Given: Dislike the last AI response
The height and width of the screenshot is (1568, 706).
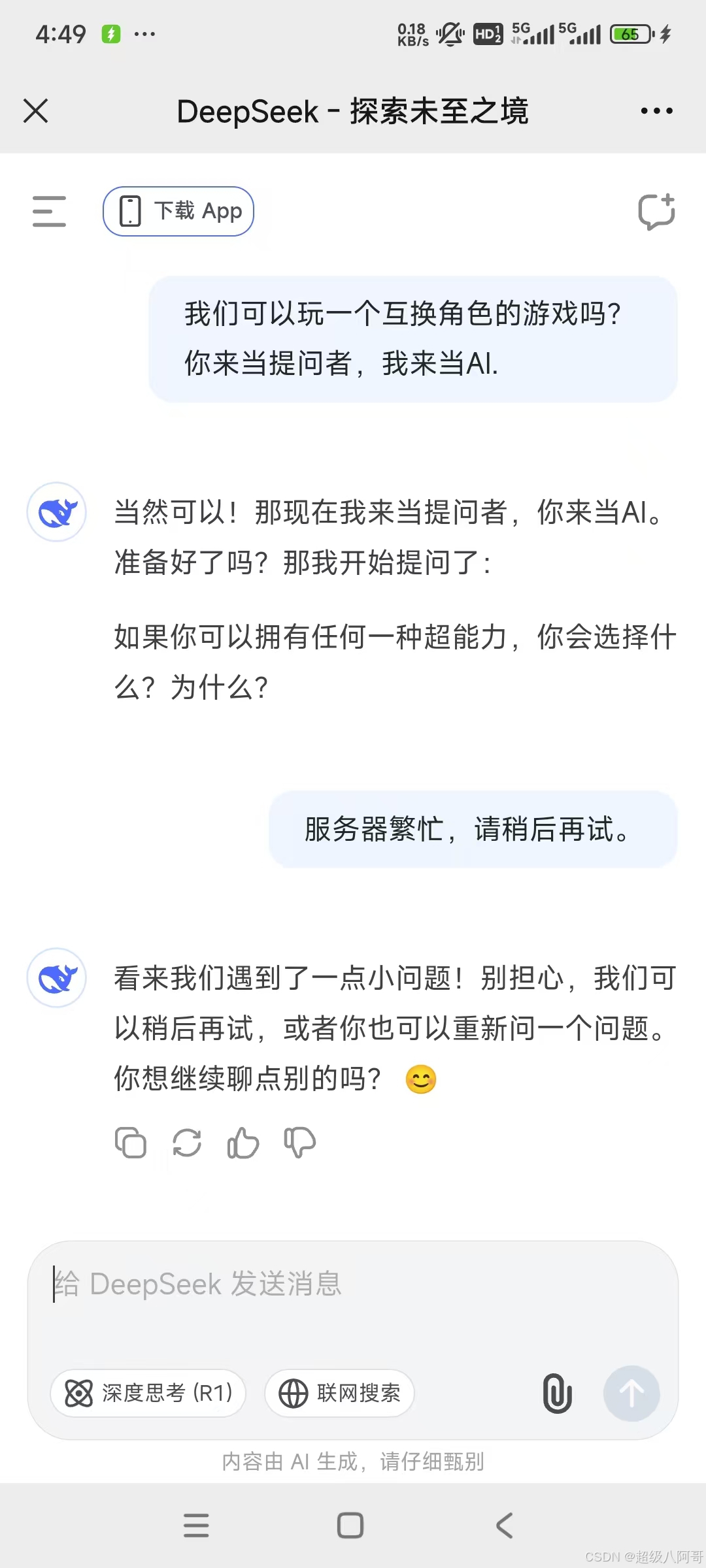Looking at the screenshot, I should 299,1143.
